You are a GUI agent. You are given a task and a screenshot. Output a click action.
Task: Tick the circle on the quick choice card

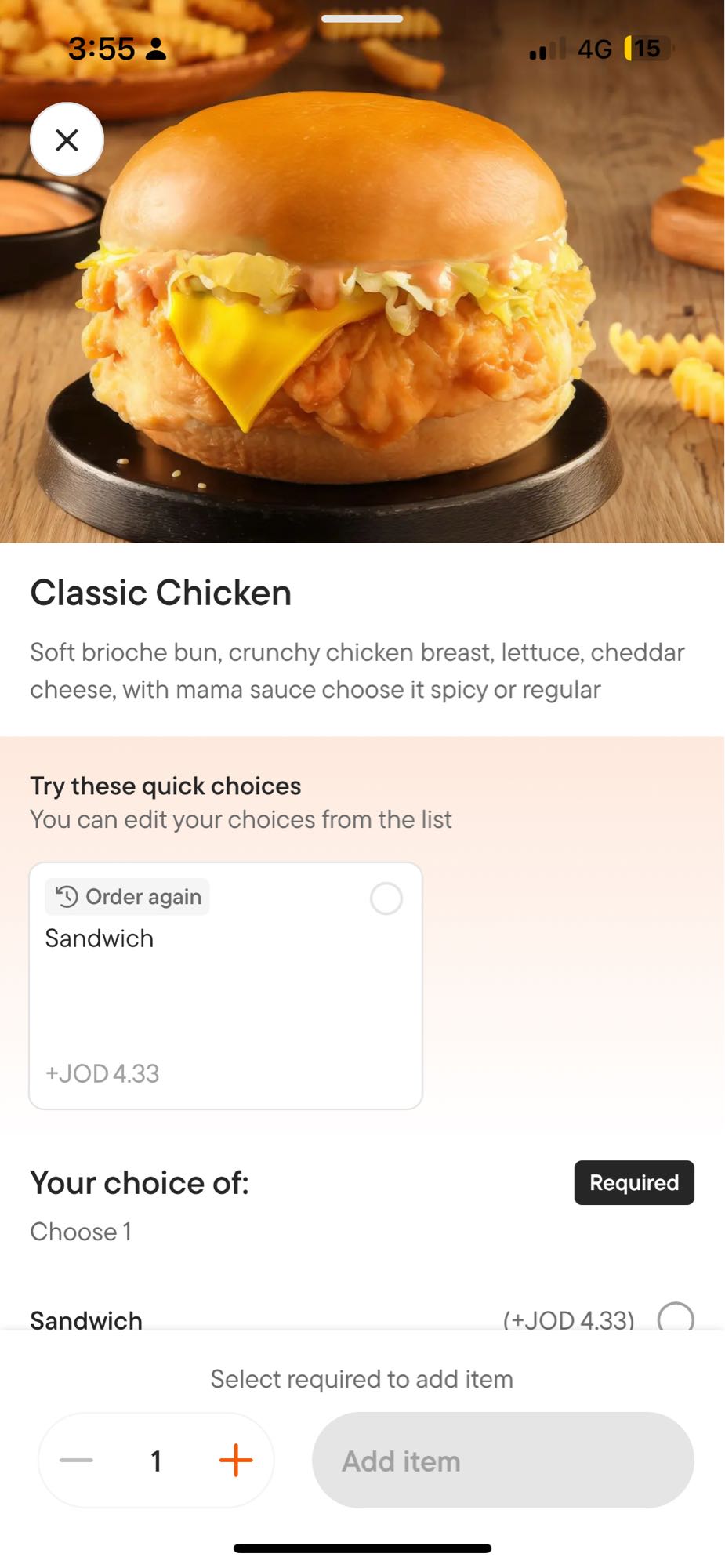(x=386, y=898)
